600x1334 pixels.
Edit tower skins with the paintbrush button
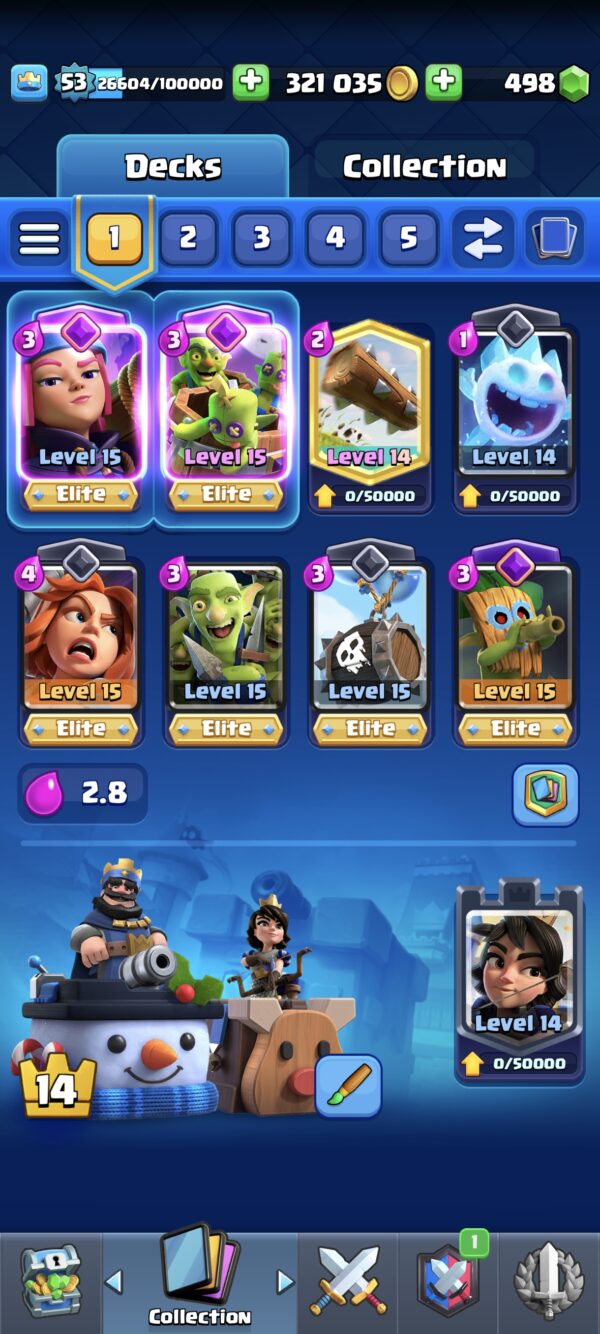(x=348, y=1086)
